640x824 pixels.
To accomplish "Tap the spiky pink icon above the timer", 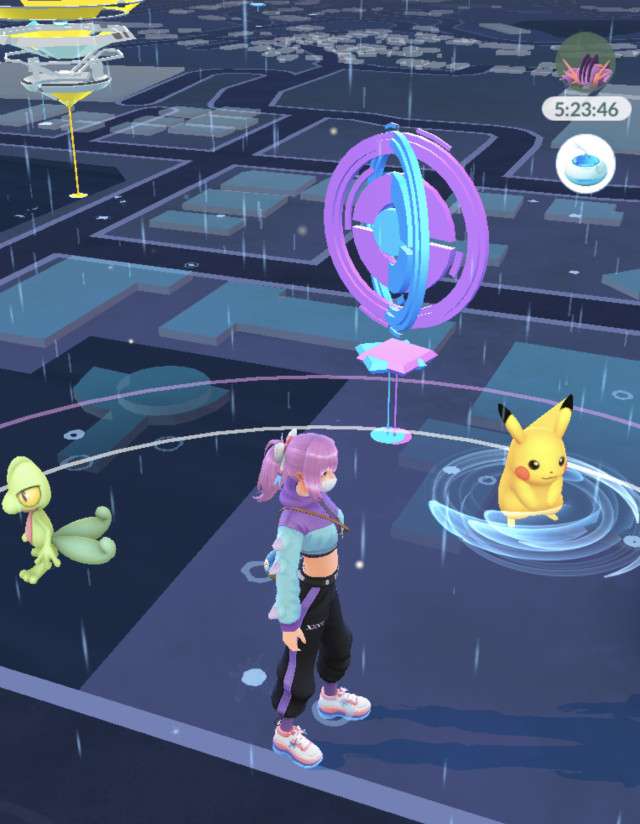I will [x=585, y=64].
